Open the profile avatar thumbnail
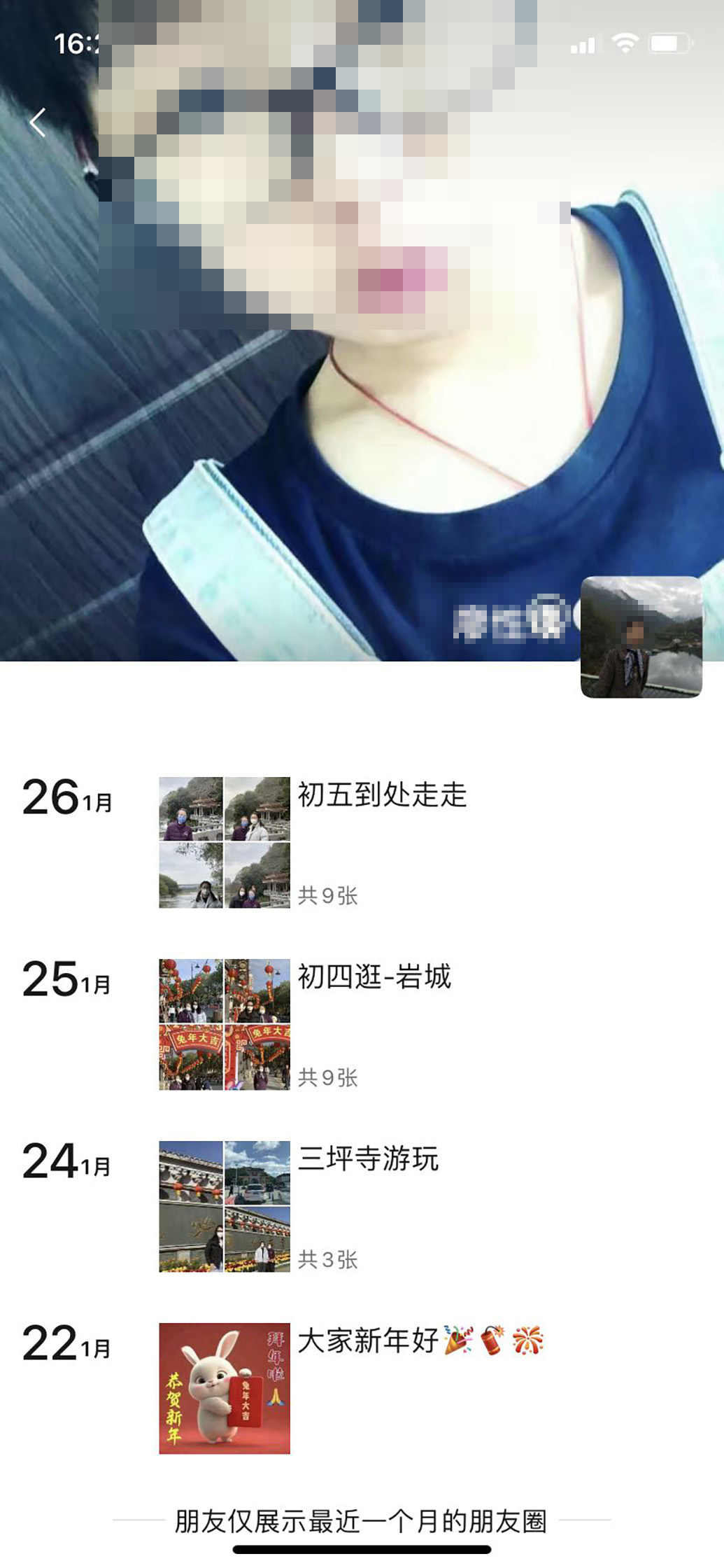 coord(641,636)
